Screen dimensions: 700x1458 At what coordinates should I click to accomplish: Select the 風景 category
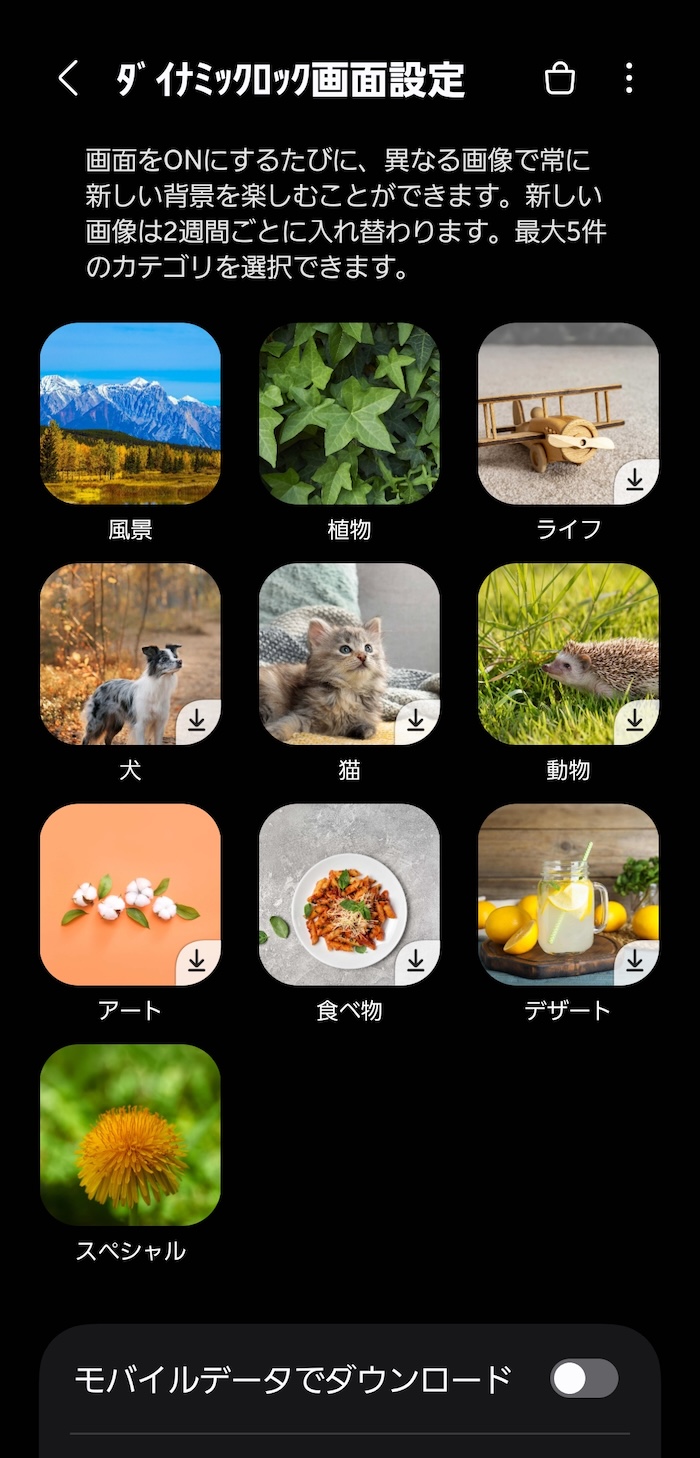click(130, 414)
